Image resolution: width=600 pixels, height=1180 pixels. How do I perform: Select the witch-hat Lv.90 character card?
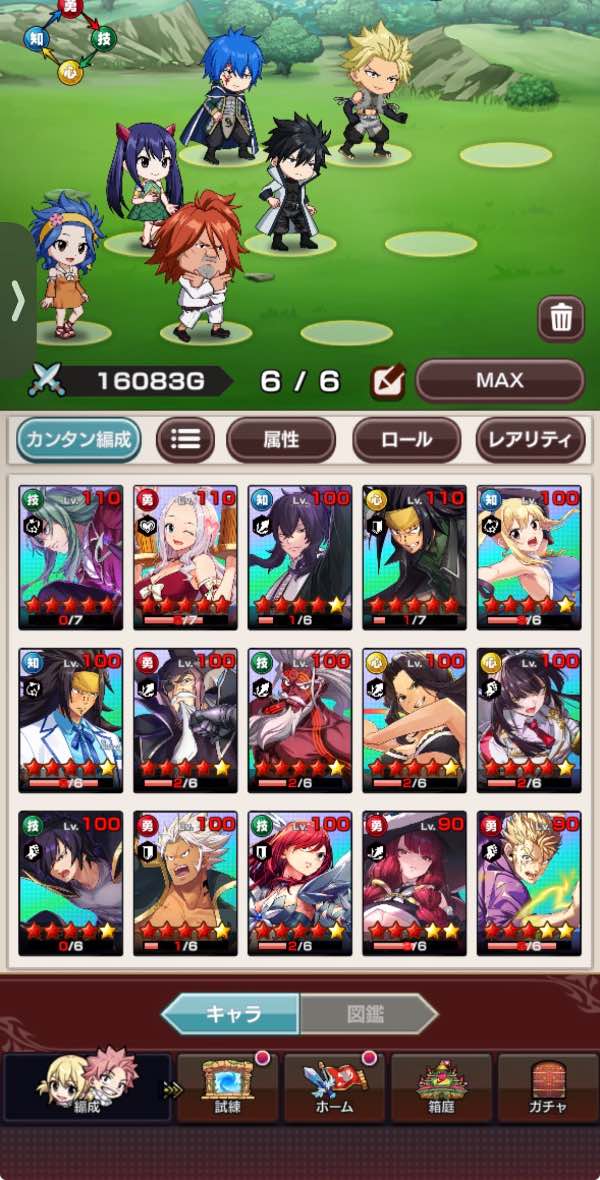[x=415, y=883]
